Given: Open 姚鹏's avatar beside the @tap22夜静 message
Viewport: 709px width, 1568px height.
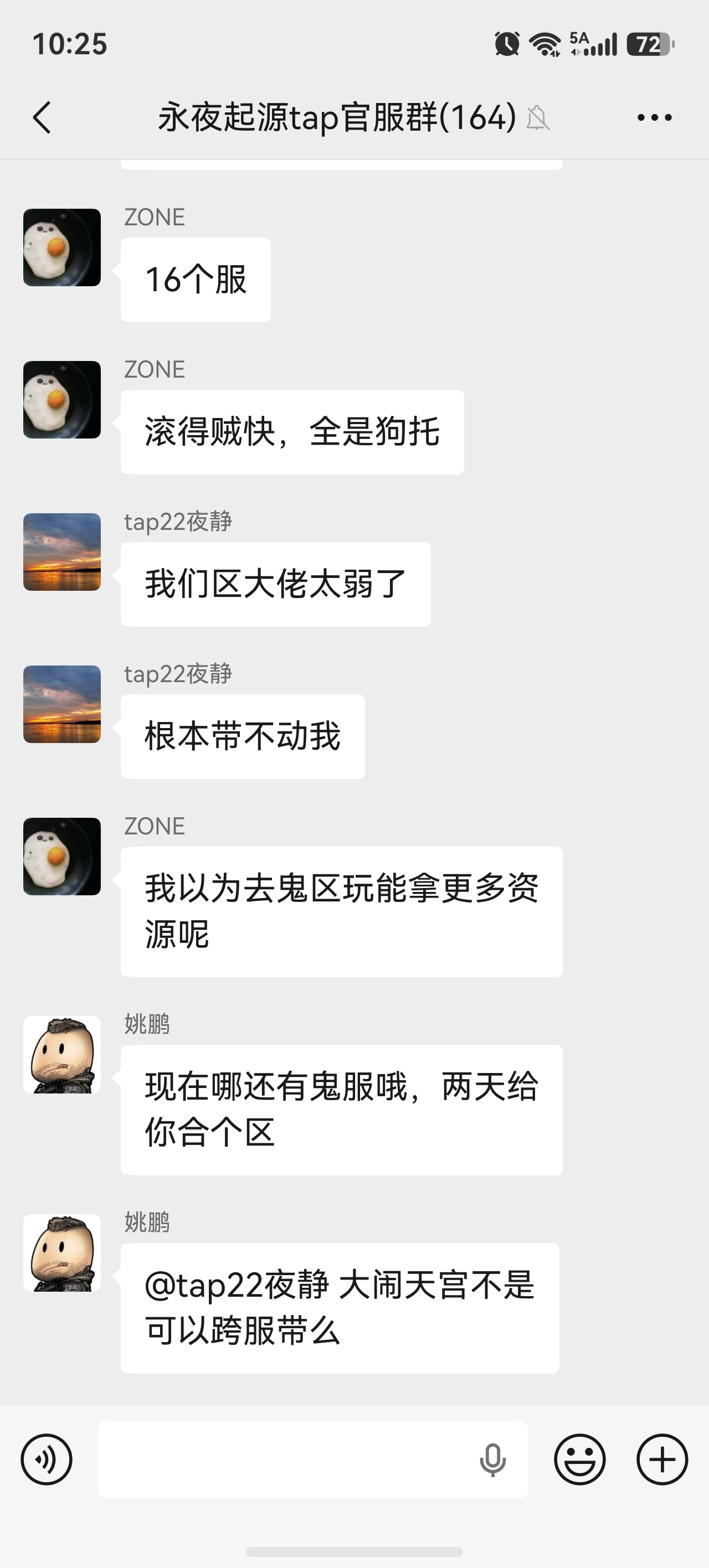Looking at the screenshot, I should (x=62, y=1253).
